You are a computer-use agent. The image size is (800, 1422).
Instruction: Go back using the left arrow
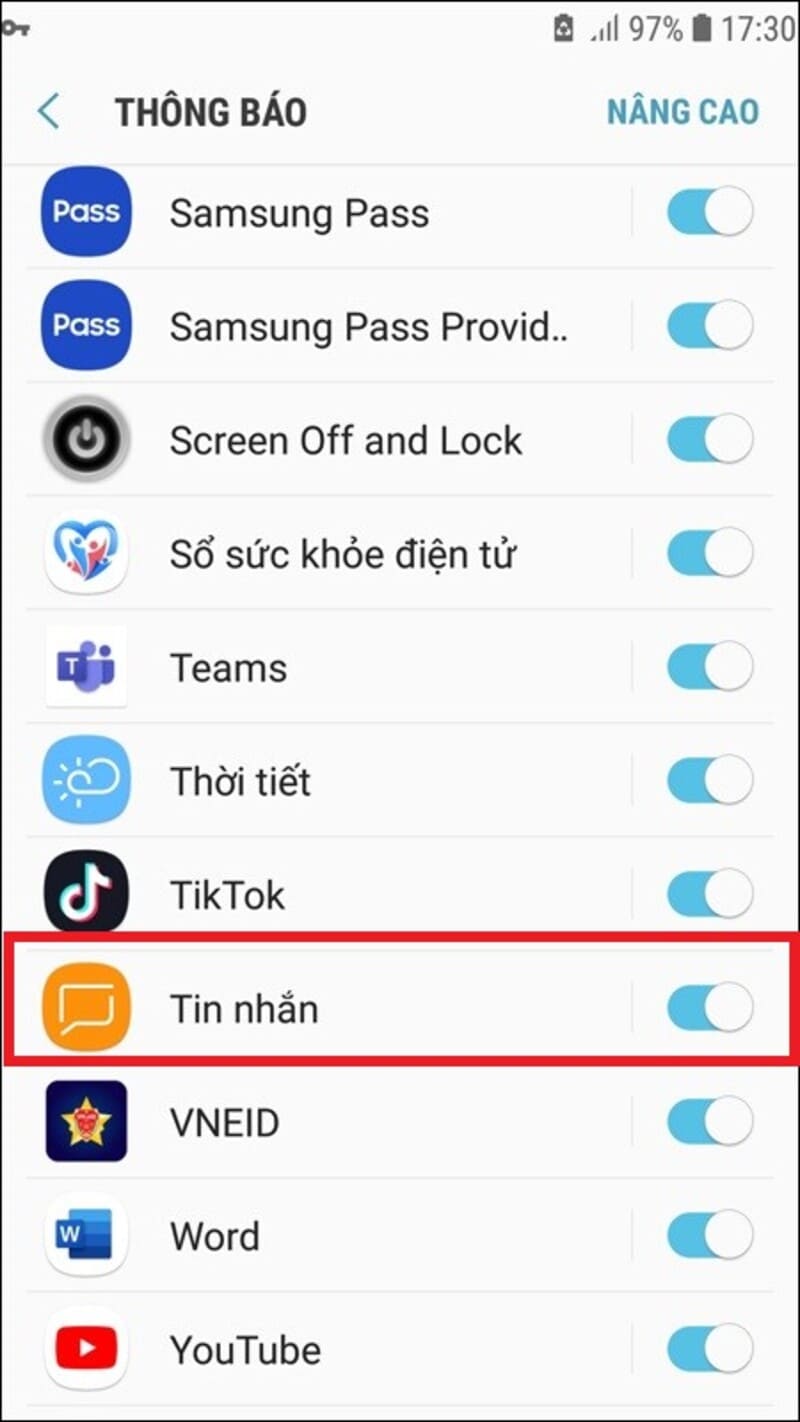coord(47,111)
